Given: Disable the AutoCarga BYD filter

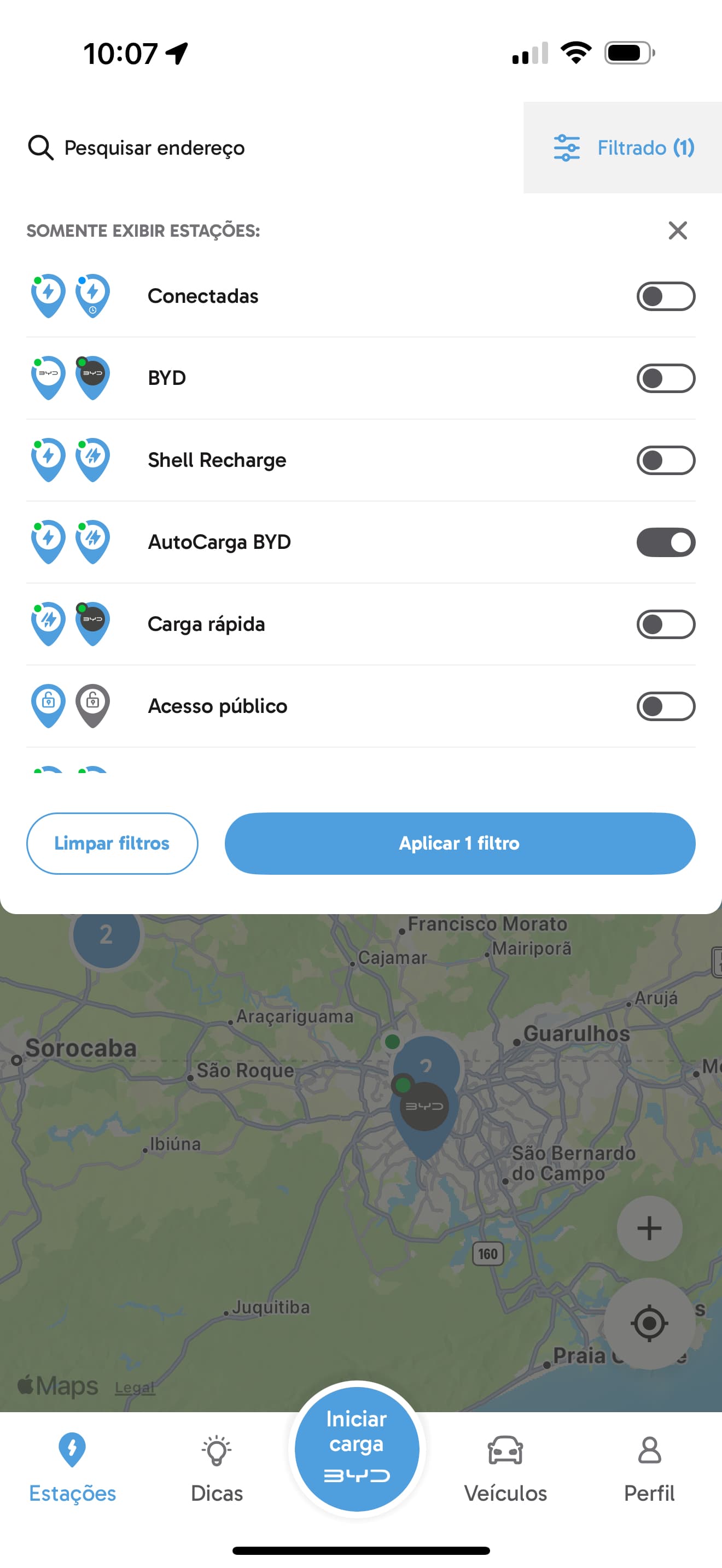Looking at the screenshot, I should (x=665, y=542).
